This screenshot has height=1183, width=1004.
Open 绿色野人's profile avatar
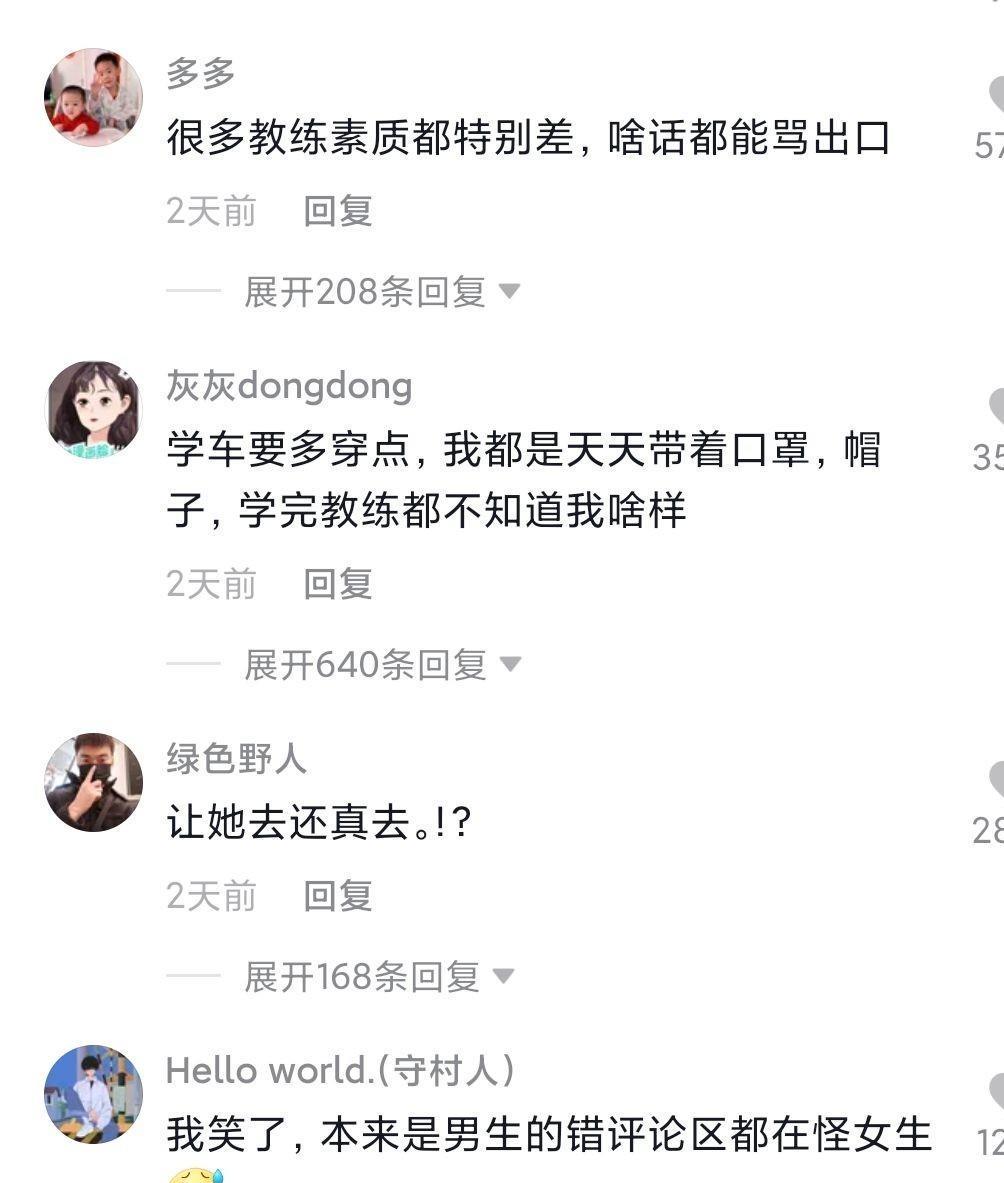pos(94,782)
